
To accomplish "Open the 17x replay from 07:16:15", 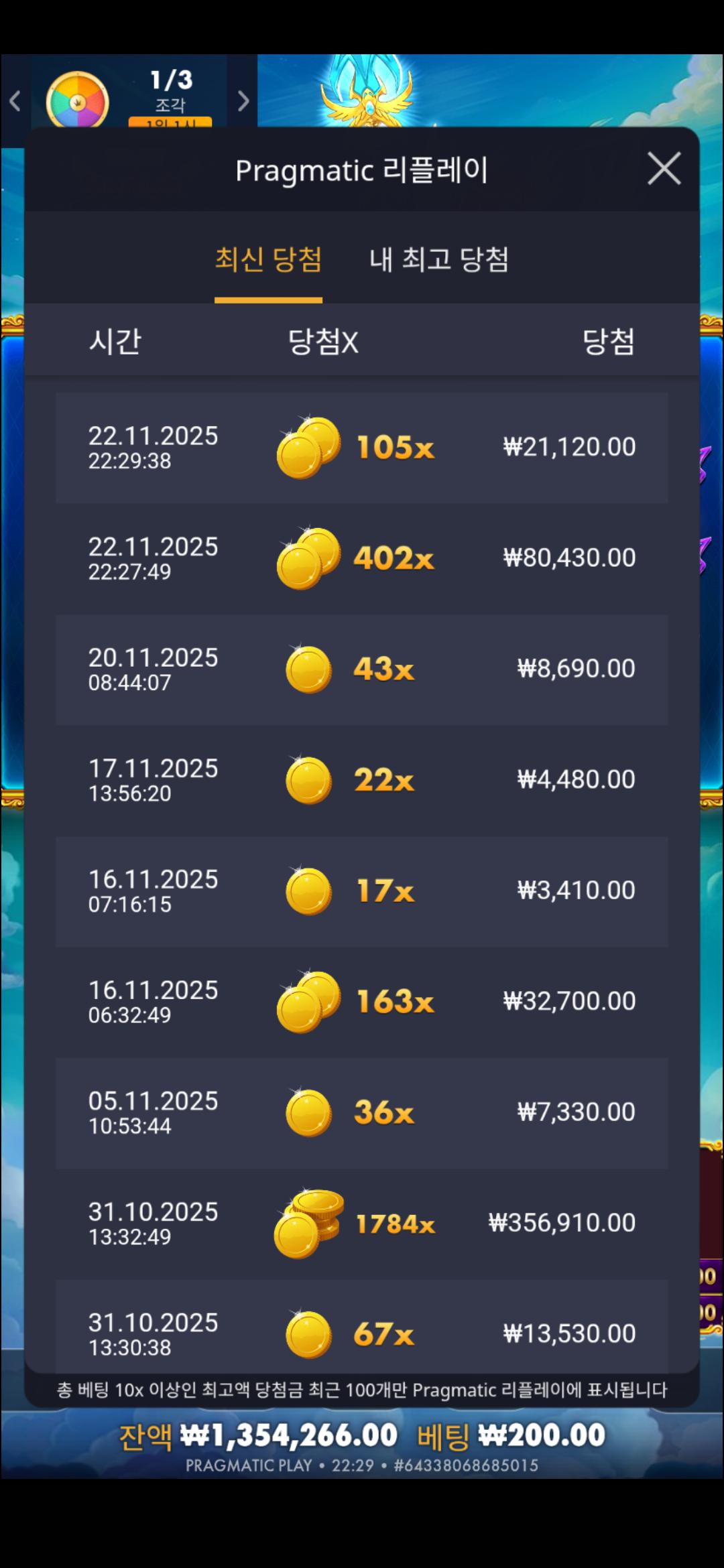I will [362, 891].
